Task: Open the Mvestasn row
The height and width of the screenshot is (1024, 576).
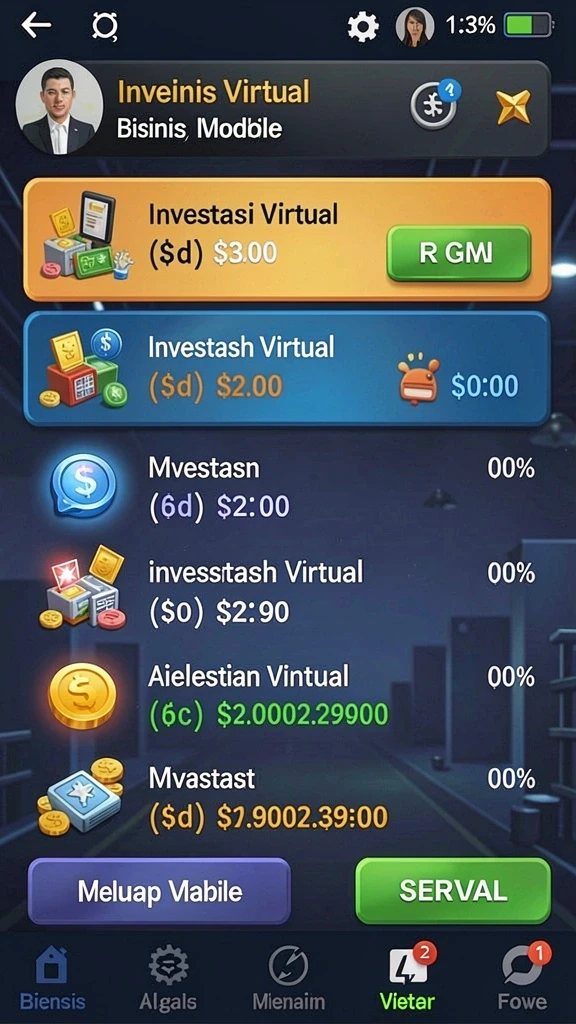Action: pos(288,487)
